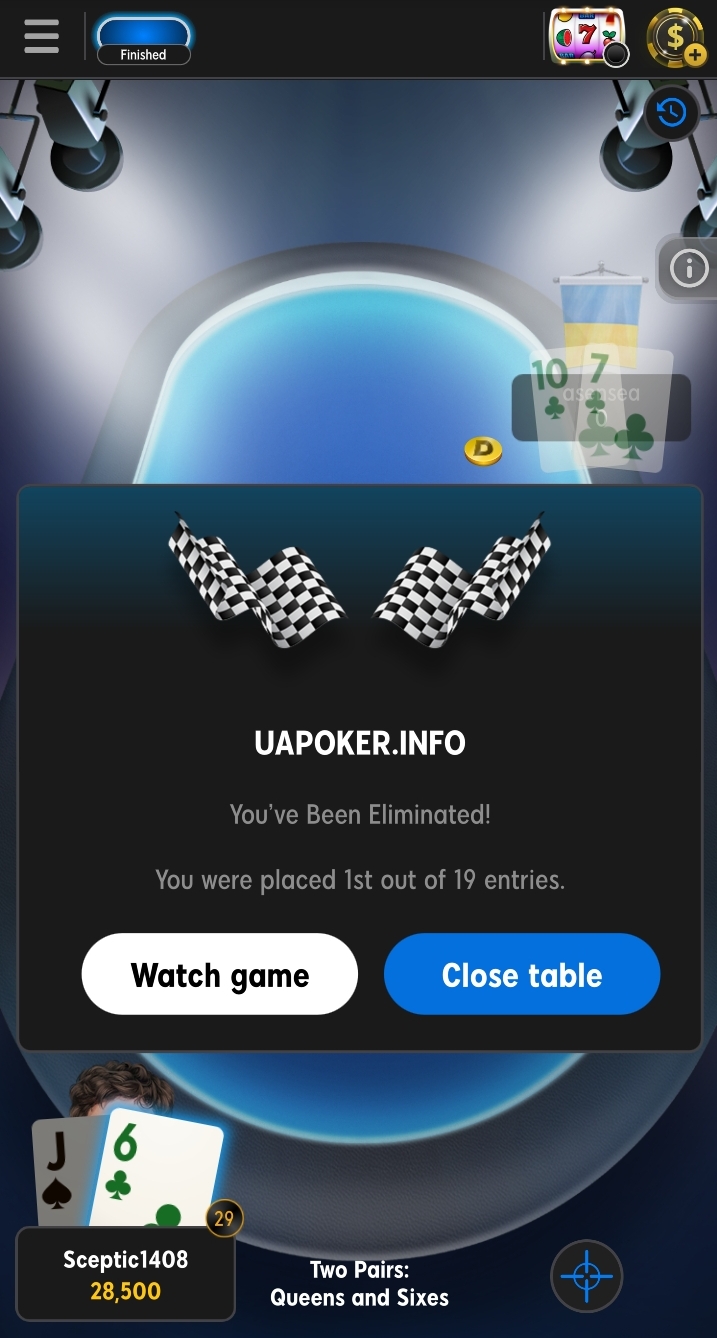
Task: Open the cashier chip icon
Action: tap(676, 38)
